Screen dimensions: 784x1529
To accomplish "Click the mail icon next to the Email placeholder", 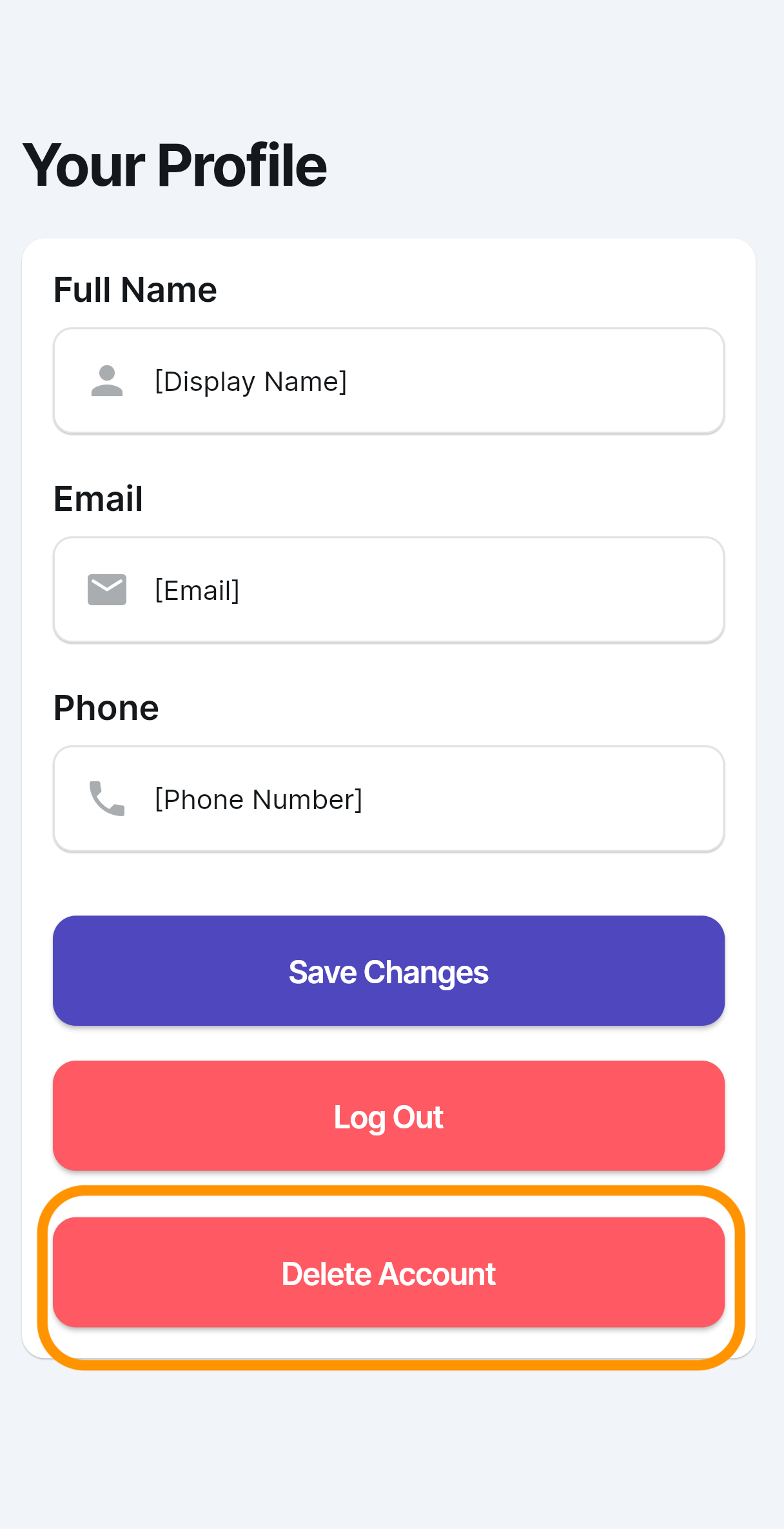I will point(107,589).
